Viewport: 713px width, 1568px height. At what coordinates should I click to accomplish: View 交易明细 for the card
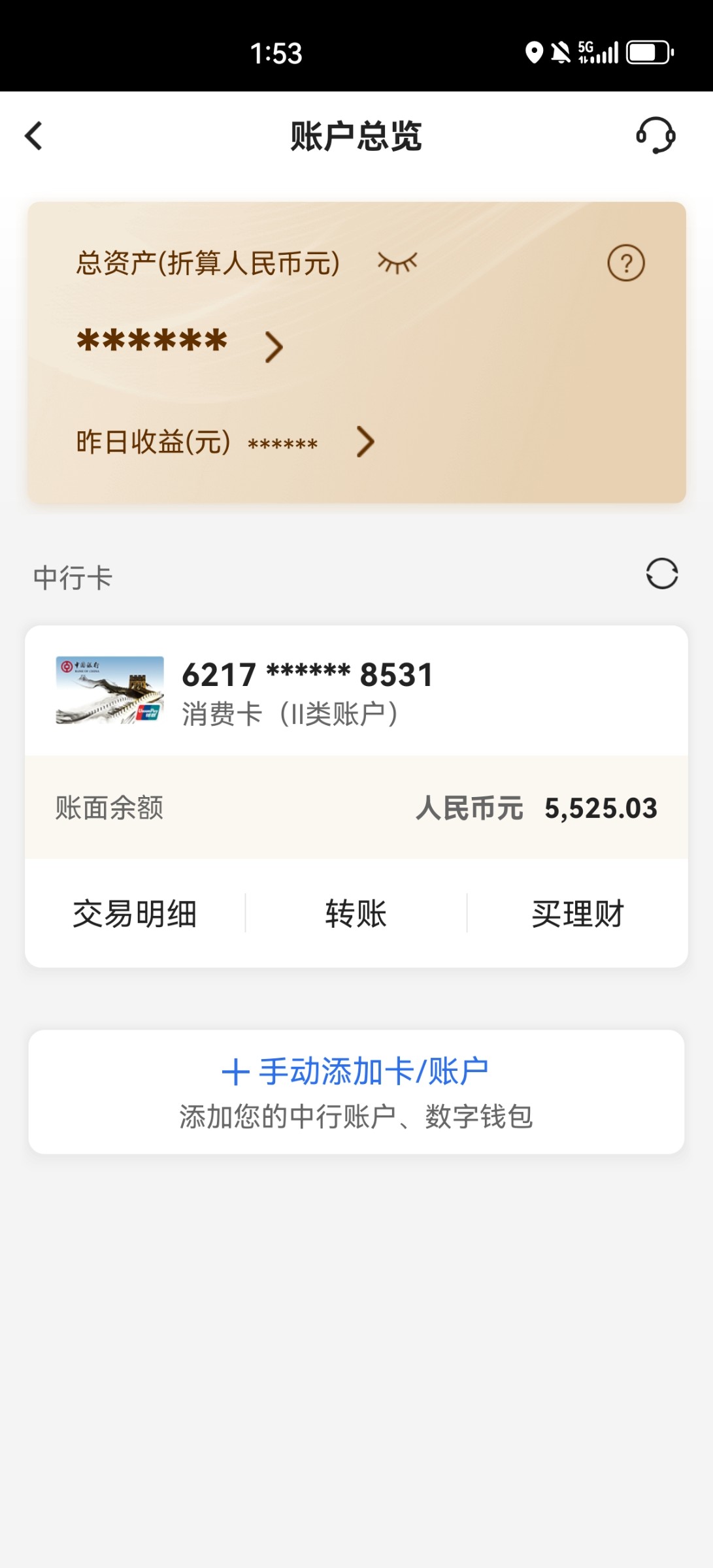(x=135, y=913)
